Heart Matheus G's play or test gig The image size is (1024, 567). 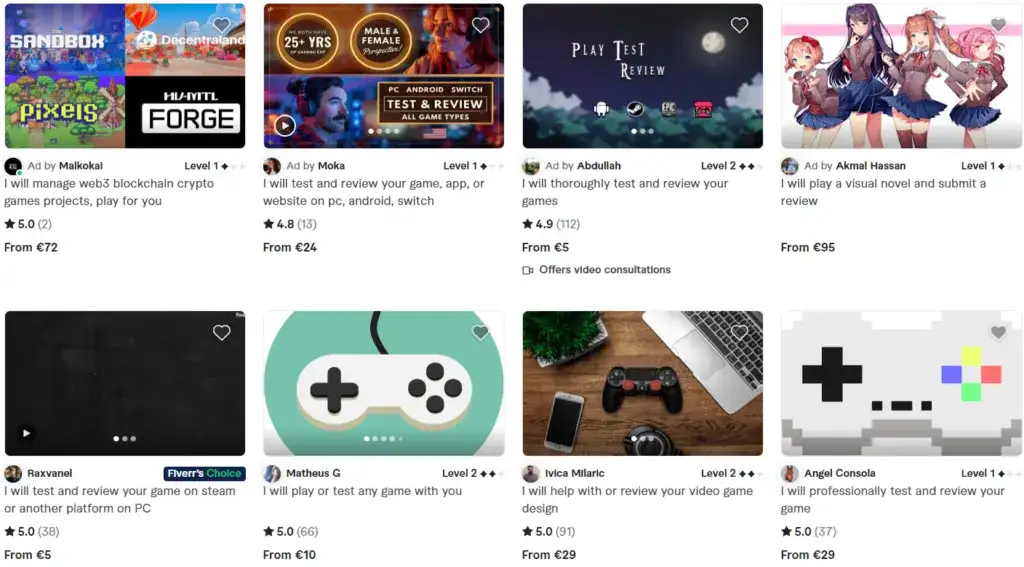coord(480,333)
